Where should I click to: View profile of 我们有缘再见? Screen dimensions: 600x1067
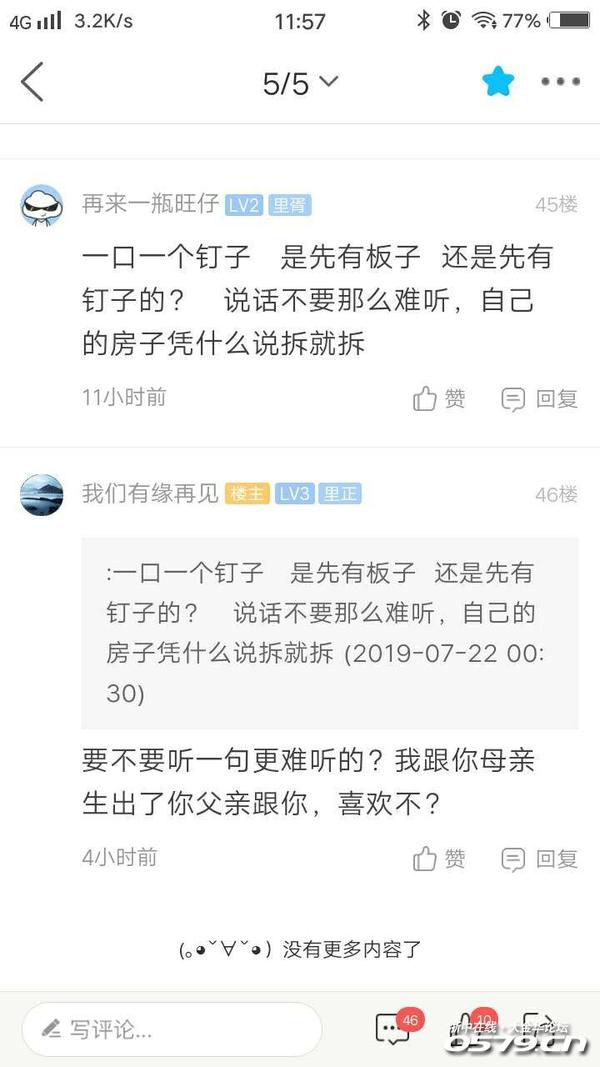(42, 494)
